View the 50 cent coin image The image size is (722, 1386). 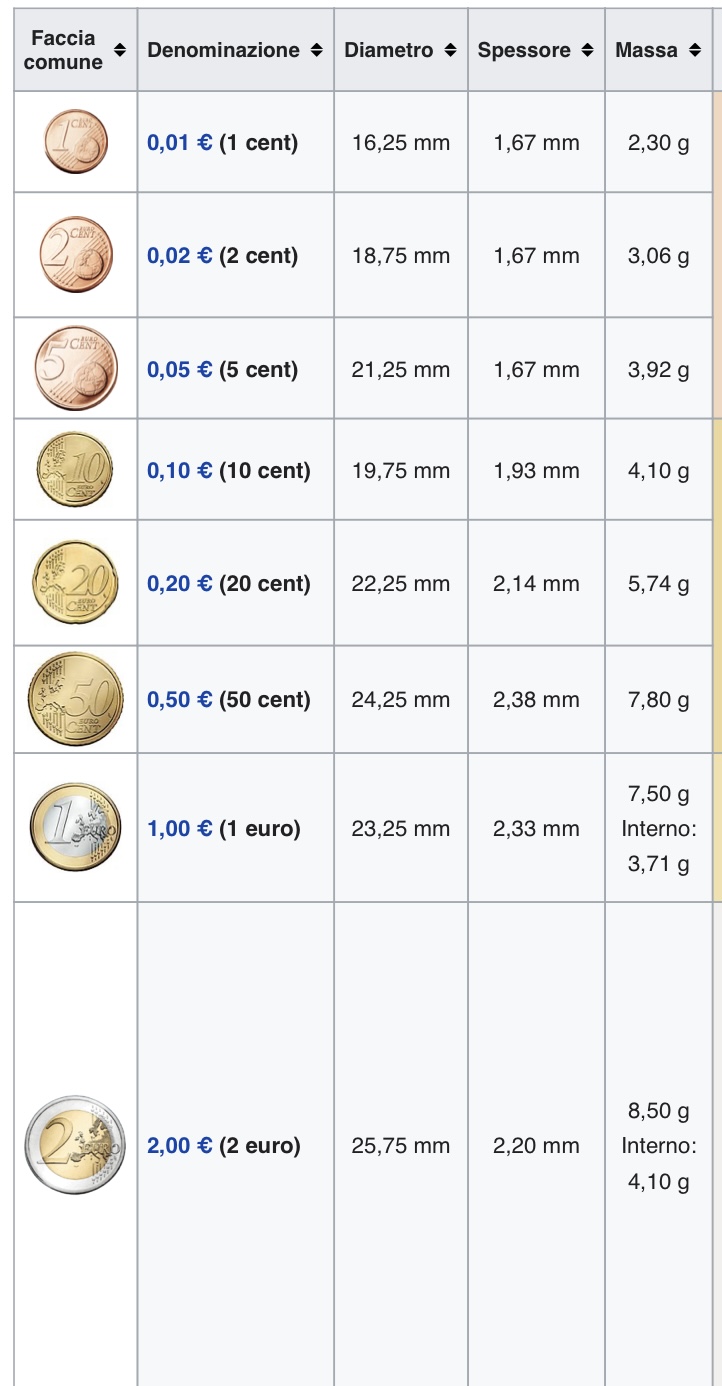point(76,700)
